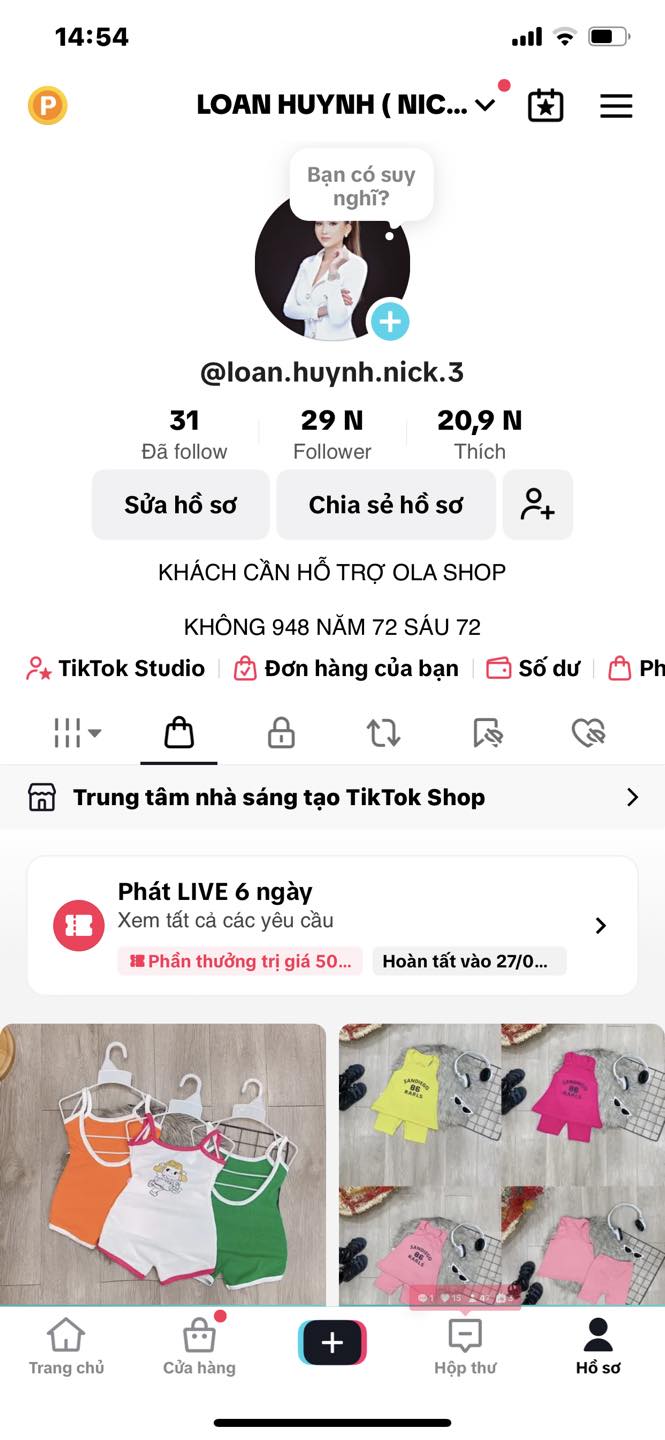Tap the Sửa hồ sơ button

pyautogui.click(x=181, y=505)
